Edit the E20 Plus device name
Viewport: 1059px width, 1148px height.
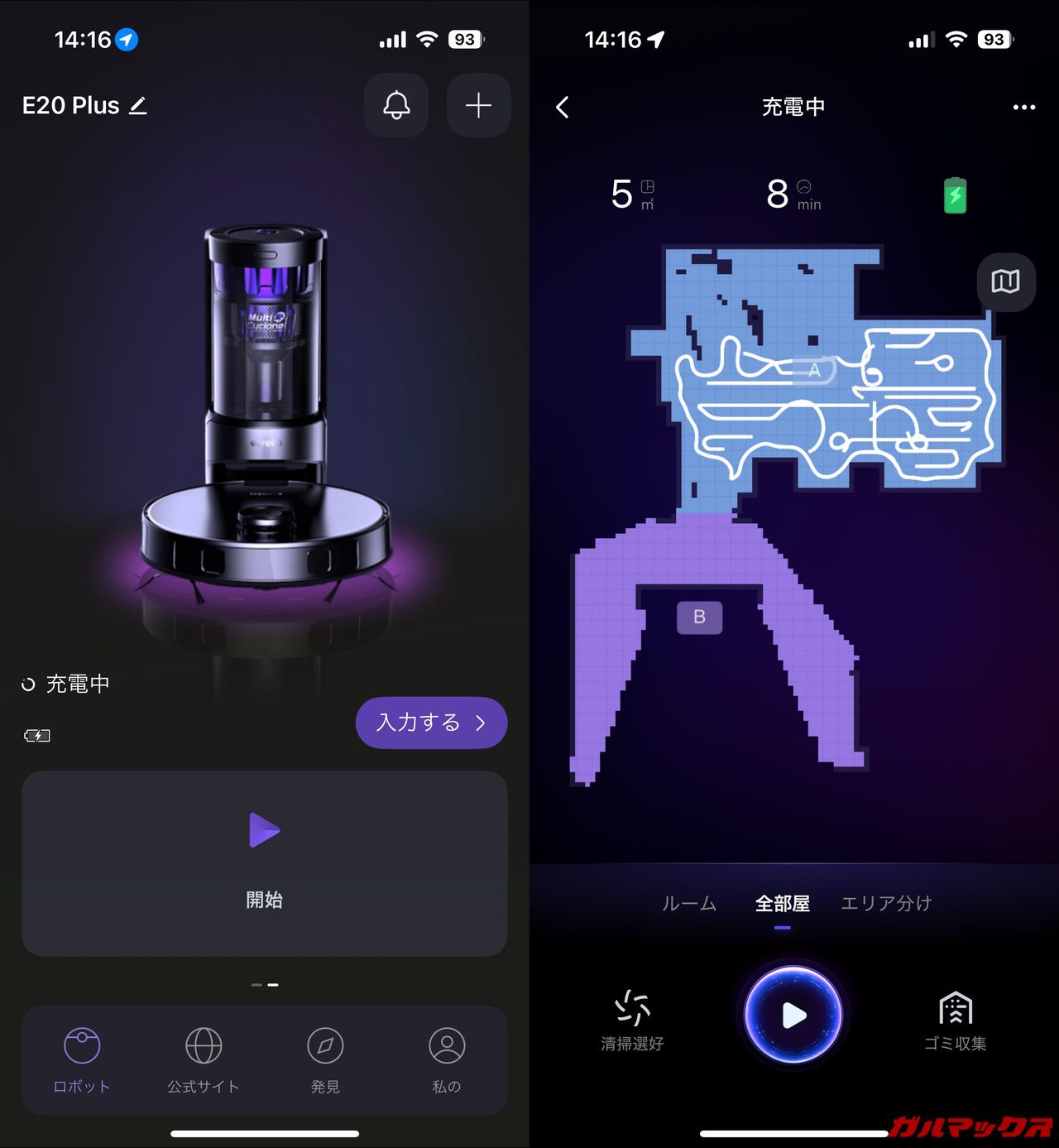[x=138, y=105]
